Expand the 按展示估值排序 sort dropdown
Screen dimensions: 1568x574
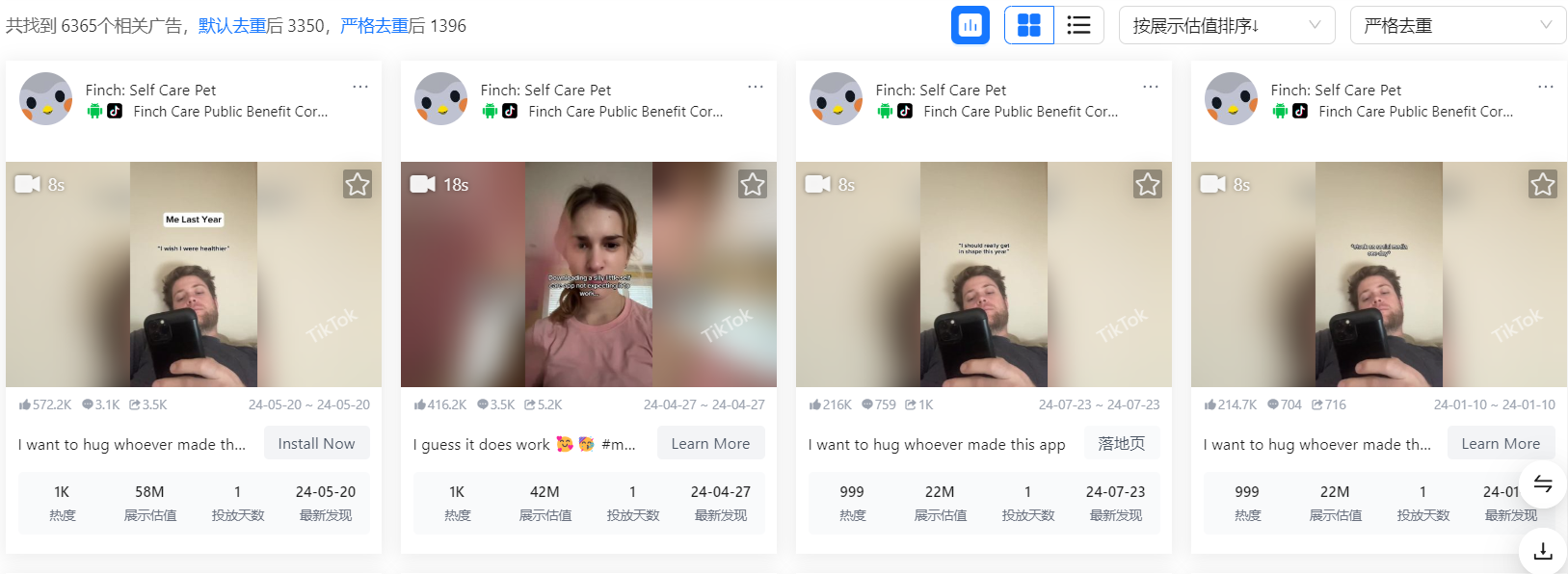pyautogui.click(x=1226, y=25)
